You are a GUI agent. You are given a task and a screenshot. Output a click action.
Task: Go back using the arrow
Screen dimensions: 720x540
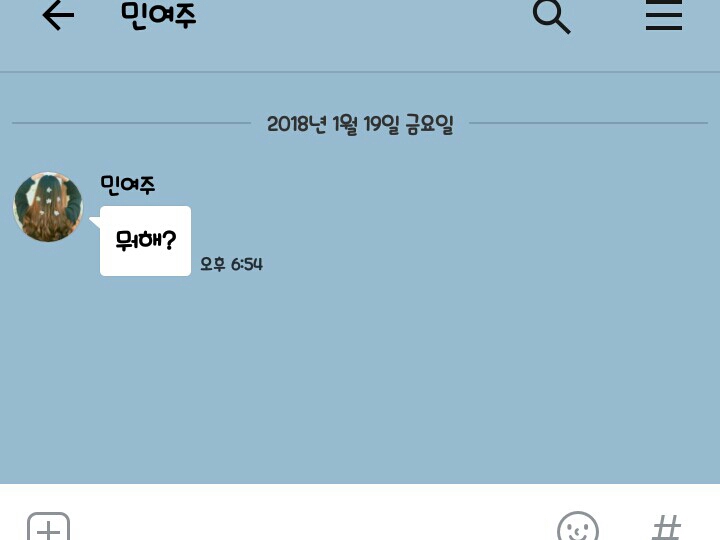[x=58, y=16]
